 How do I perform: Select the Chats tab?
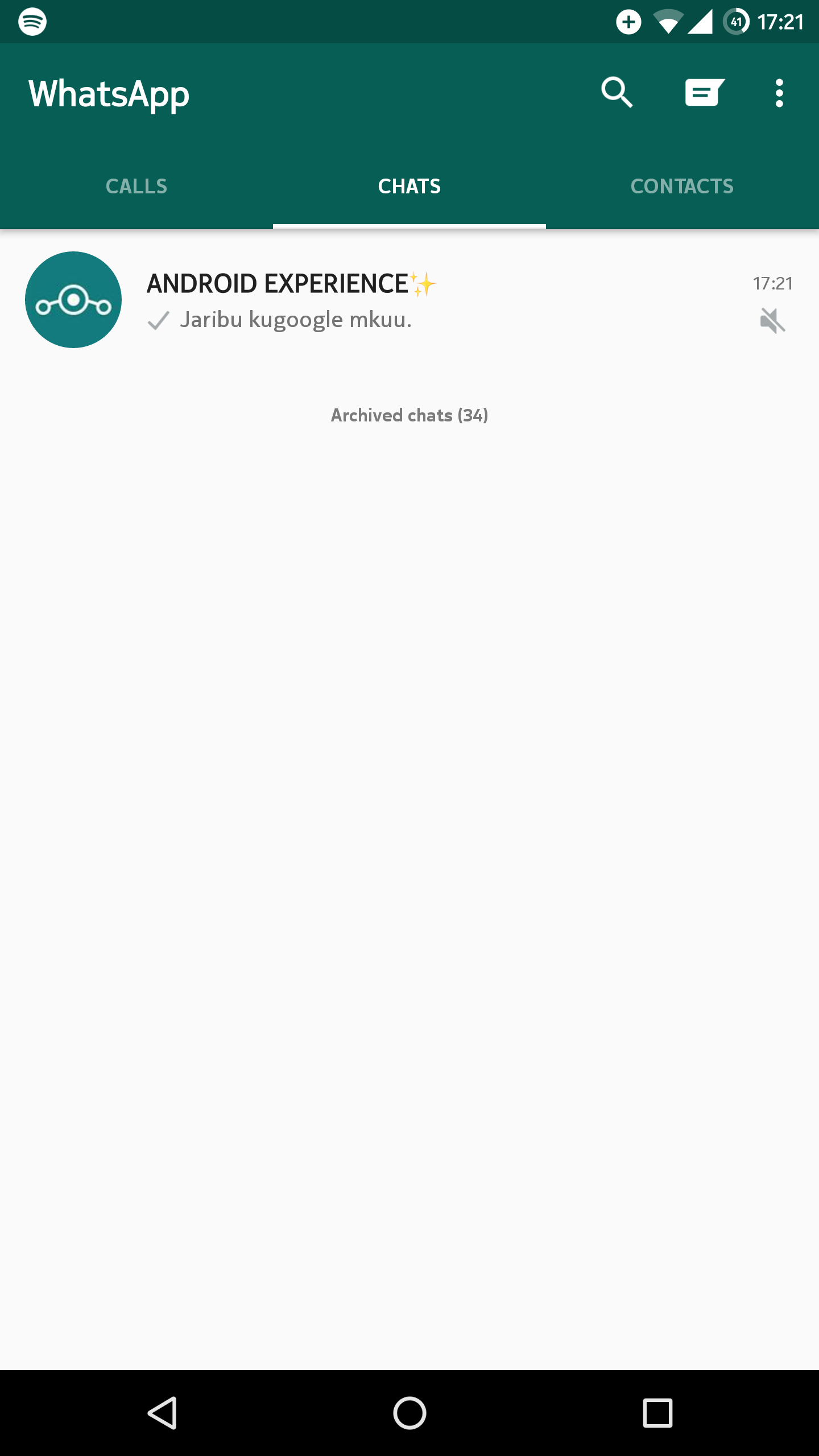click(x=409, y=187)
